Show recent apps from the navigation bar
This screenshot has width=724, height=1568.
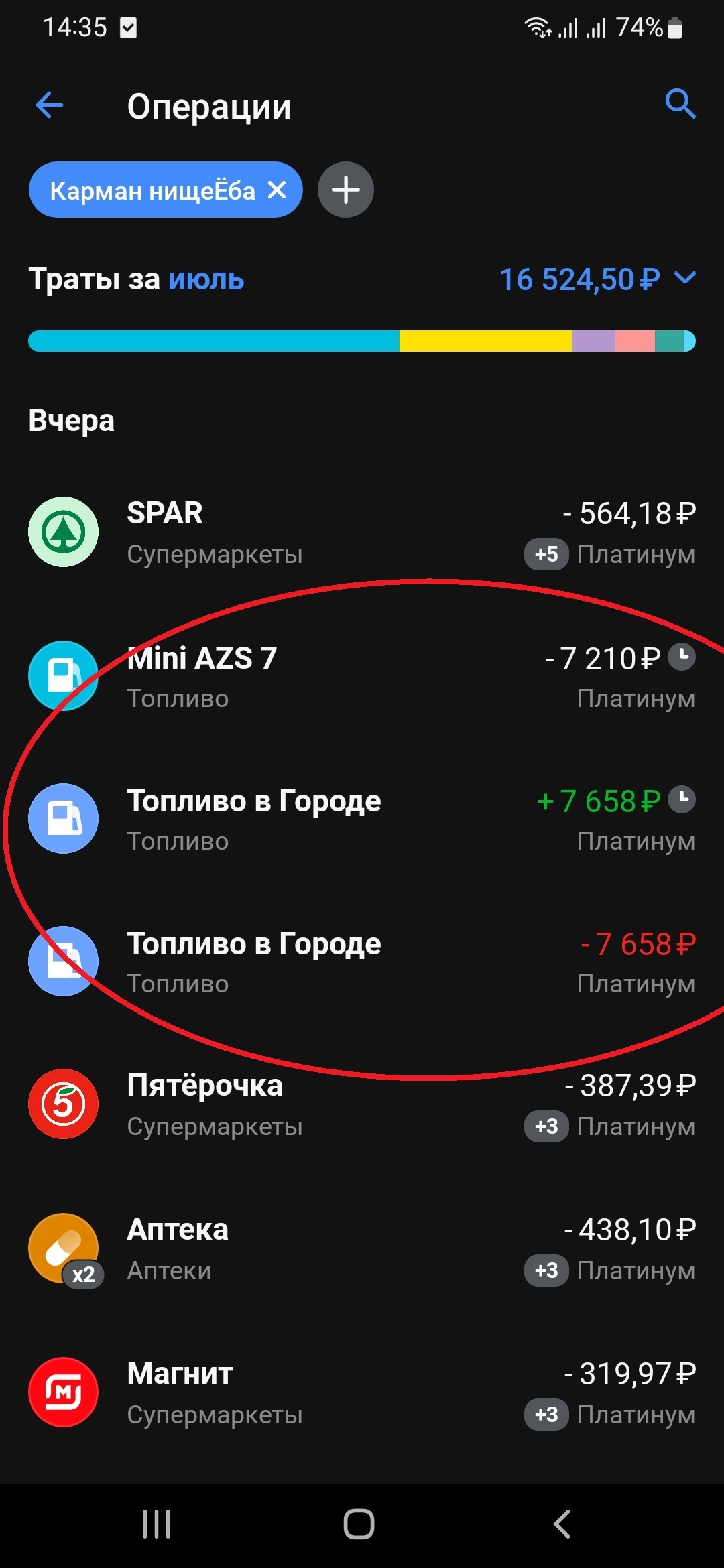(x=157, y=1524)
